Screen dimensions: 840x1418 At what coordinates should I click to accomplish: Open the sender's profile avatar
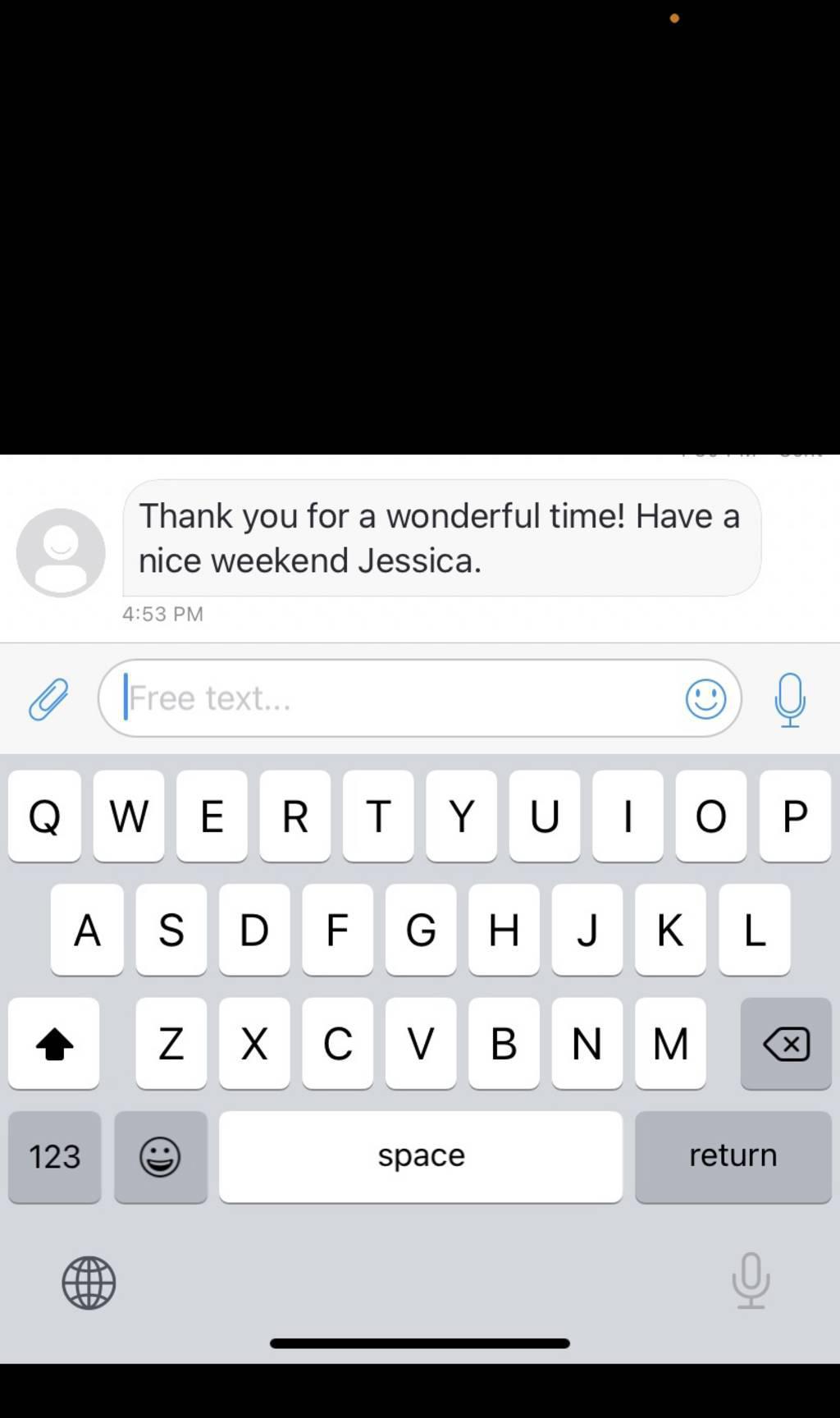click(x=61, y=552)
